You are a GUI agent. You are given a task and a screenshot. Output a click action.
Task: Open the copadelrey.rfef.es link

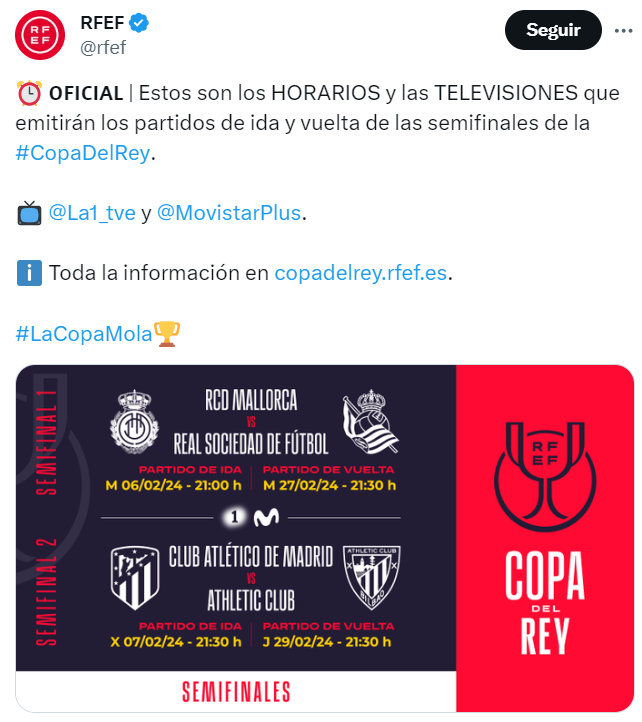click(x=361, y=273)
